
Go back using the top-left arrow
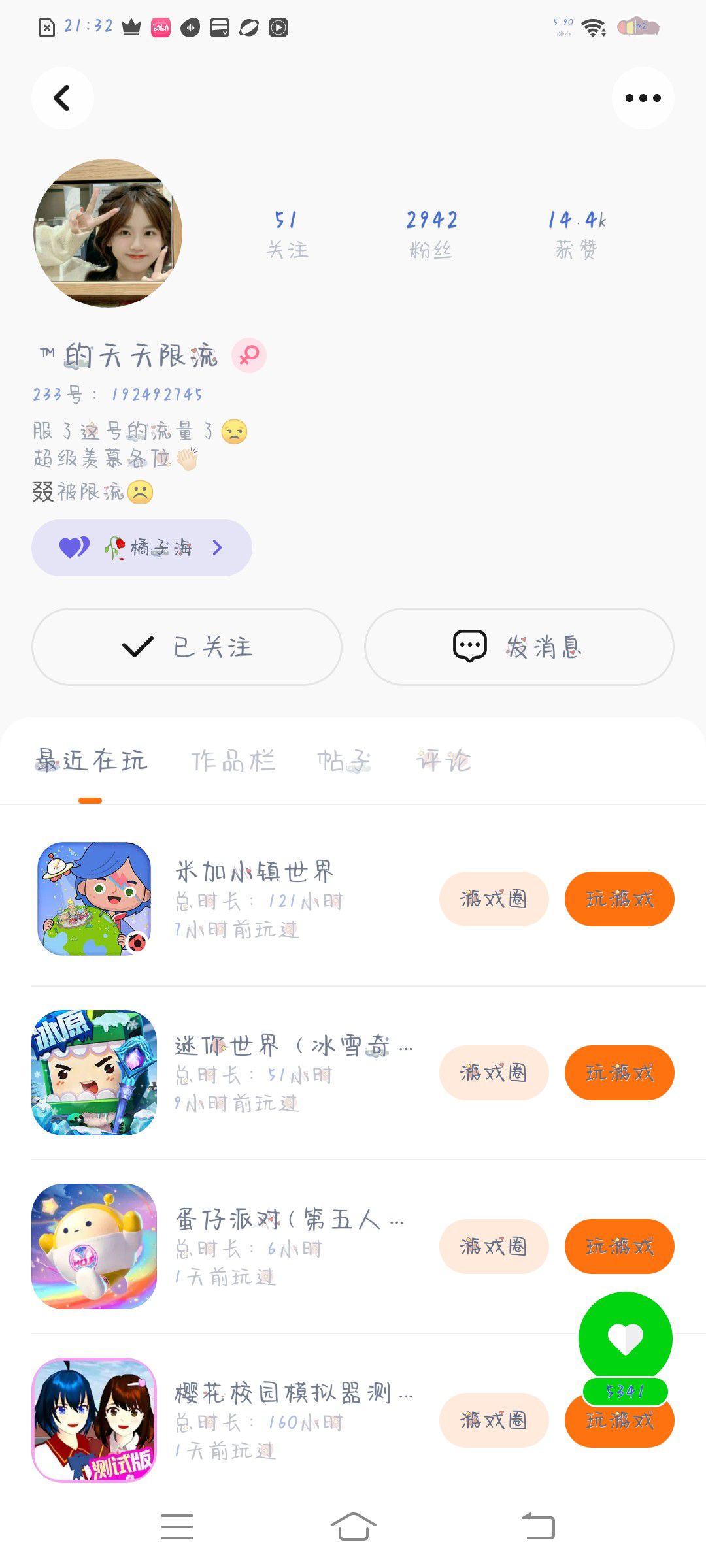pos(62,98)
